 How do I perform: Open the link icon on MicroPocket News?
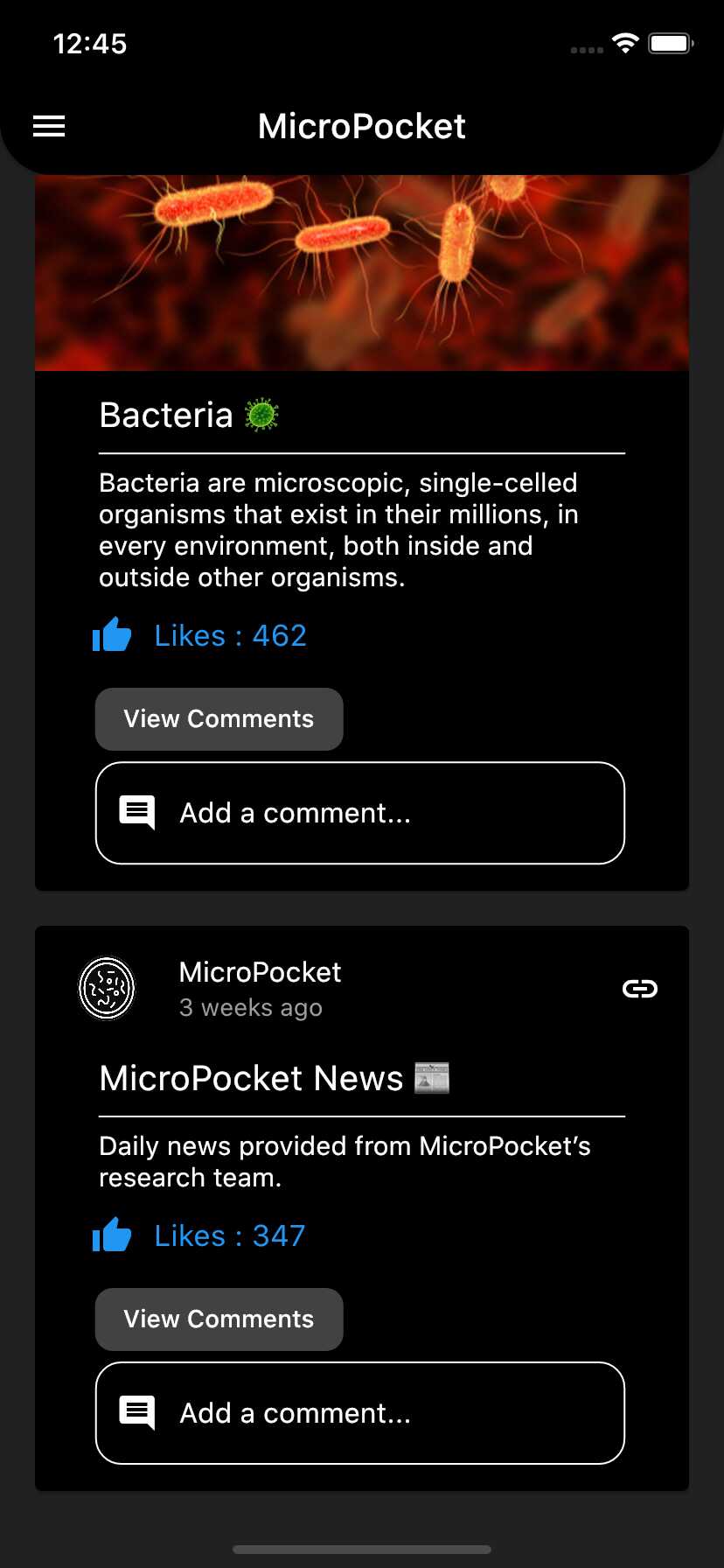(639, 989)
